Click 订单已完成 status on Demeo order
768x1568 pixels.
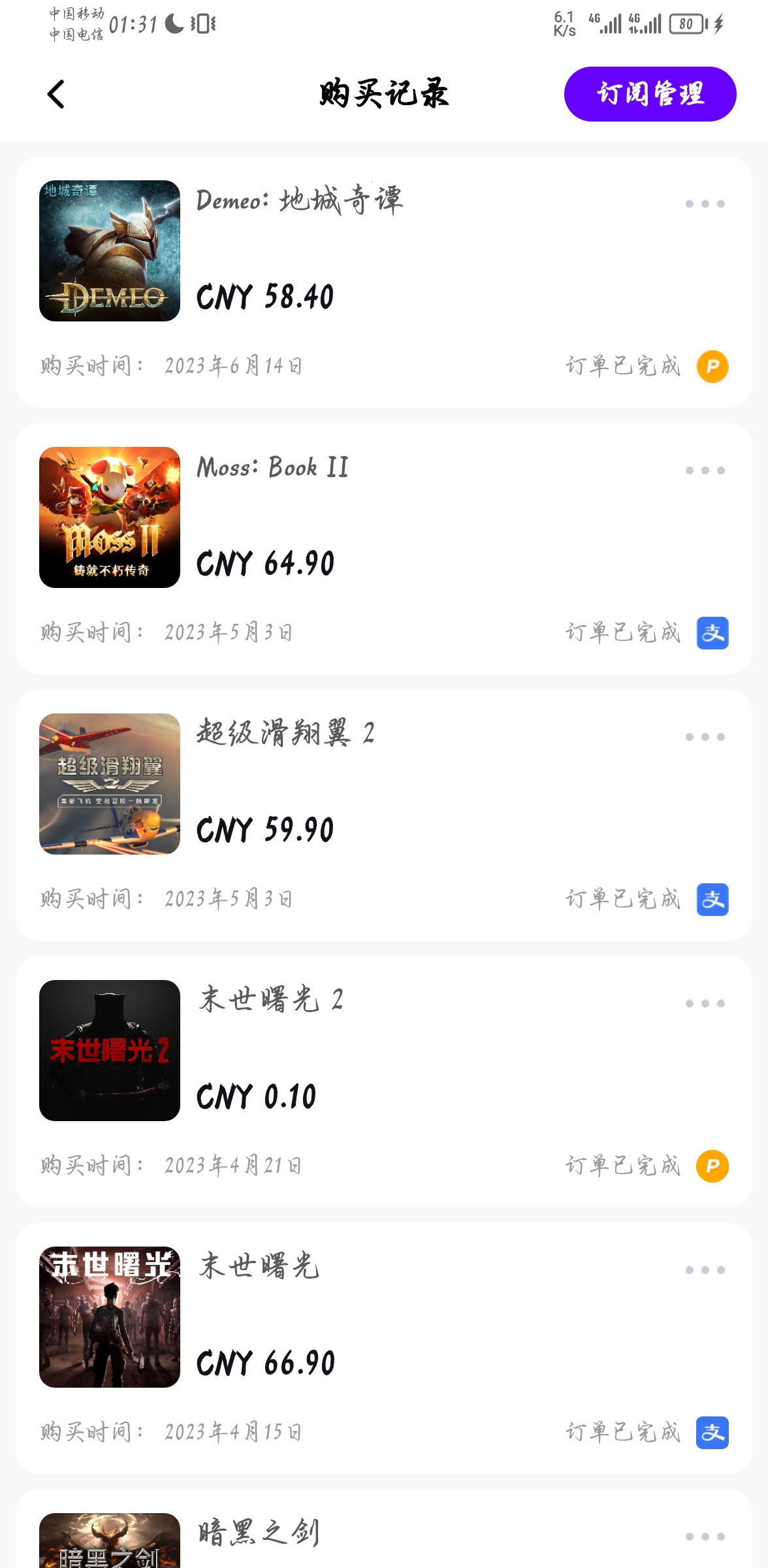pyautogui.click(x=622, y=367)
